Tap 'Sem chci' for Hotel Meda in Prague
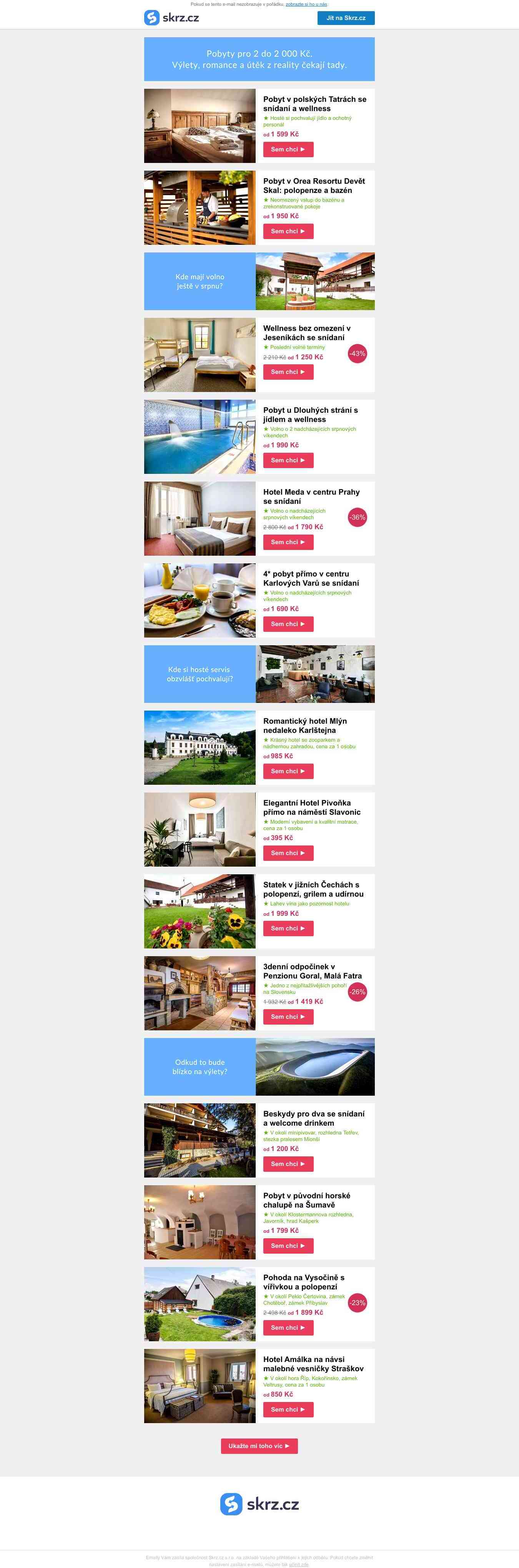The image size is (519, 1568). [288, 542]
